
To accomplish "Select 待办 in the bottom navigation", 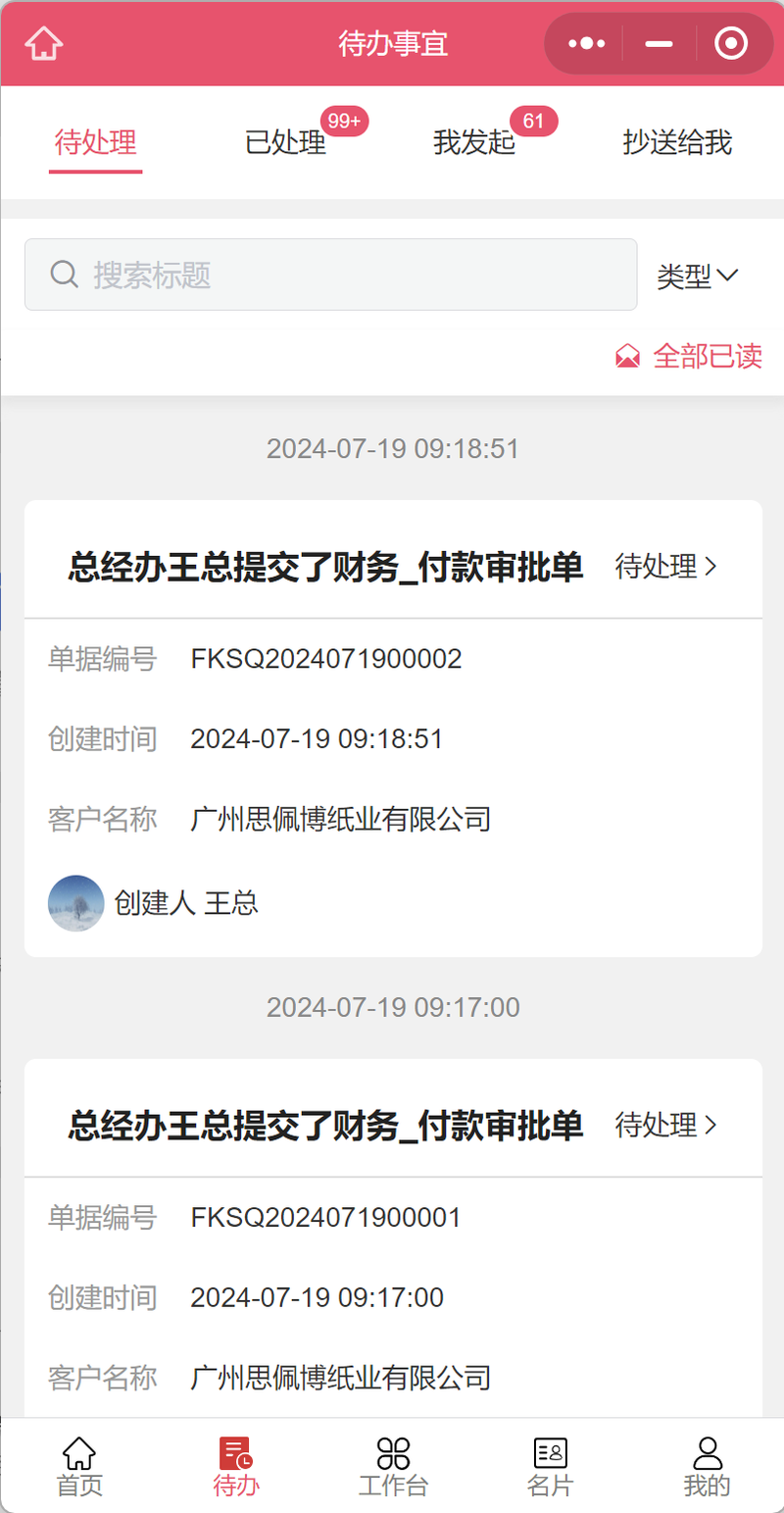I will [236, 1467].
